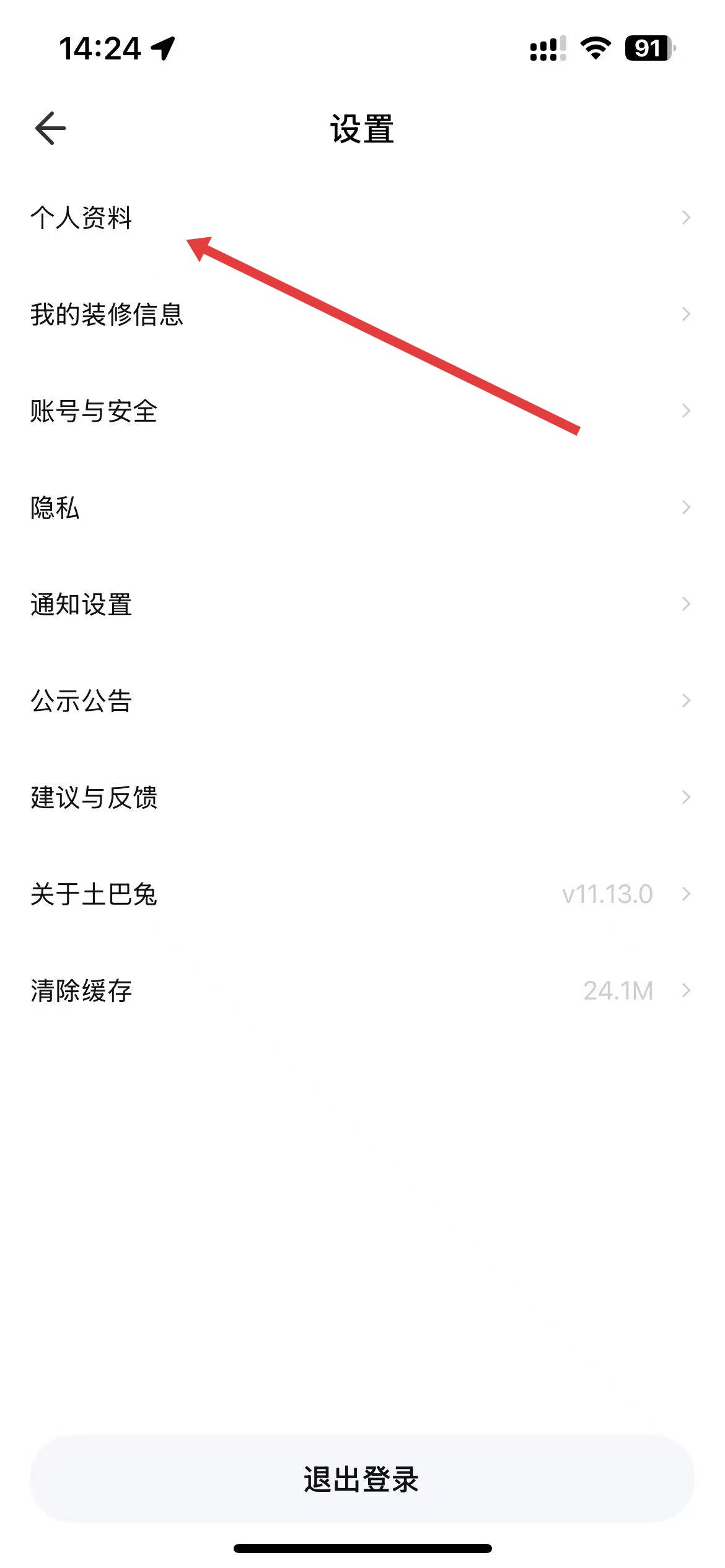Go back using the arrow icon
The width and height of the screenshot is (725, 1568).
pyautogui.click(x=50, y=128)
